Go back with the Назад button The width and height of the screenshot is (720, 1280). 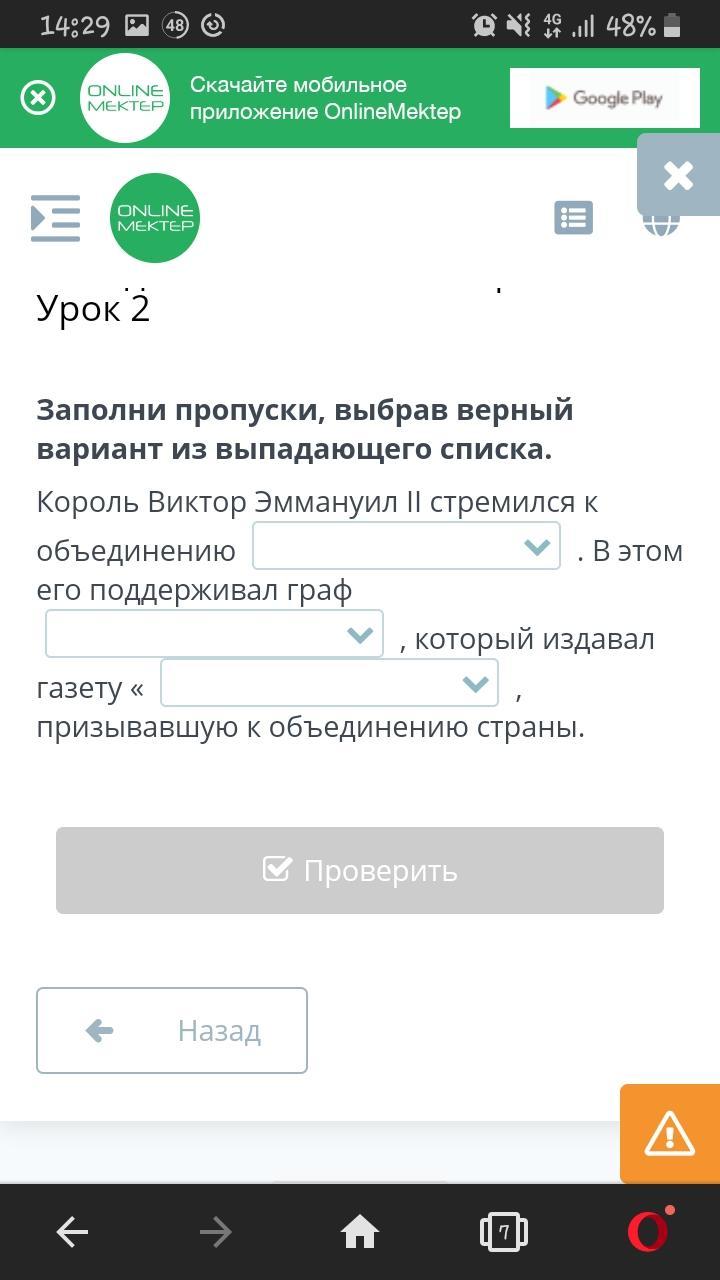click(x=172, y=1030)
